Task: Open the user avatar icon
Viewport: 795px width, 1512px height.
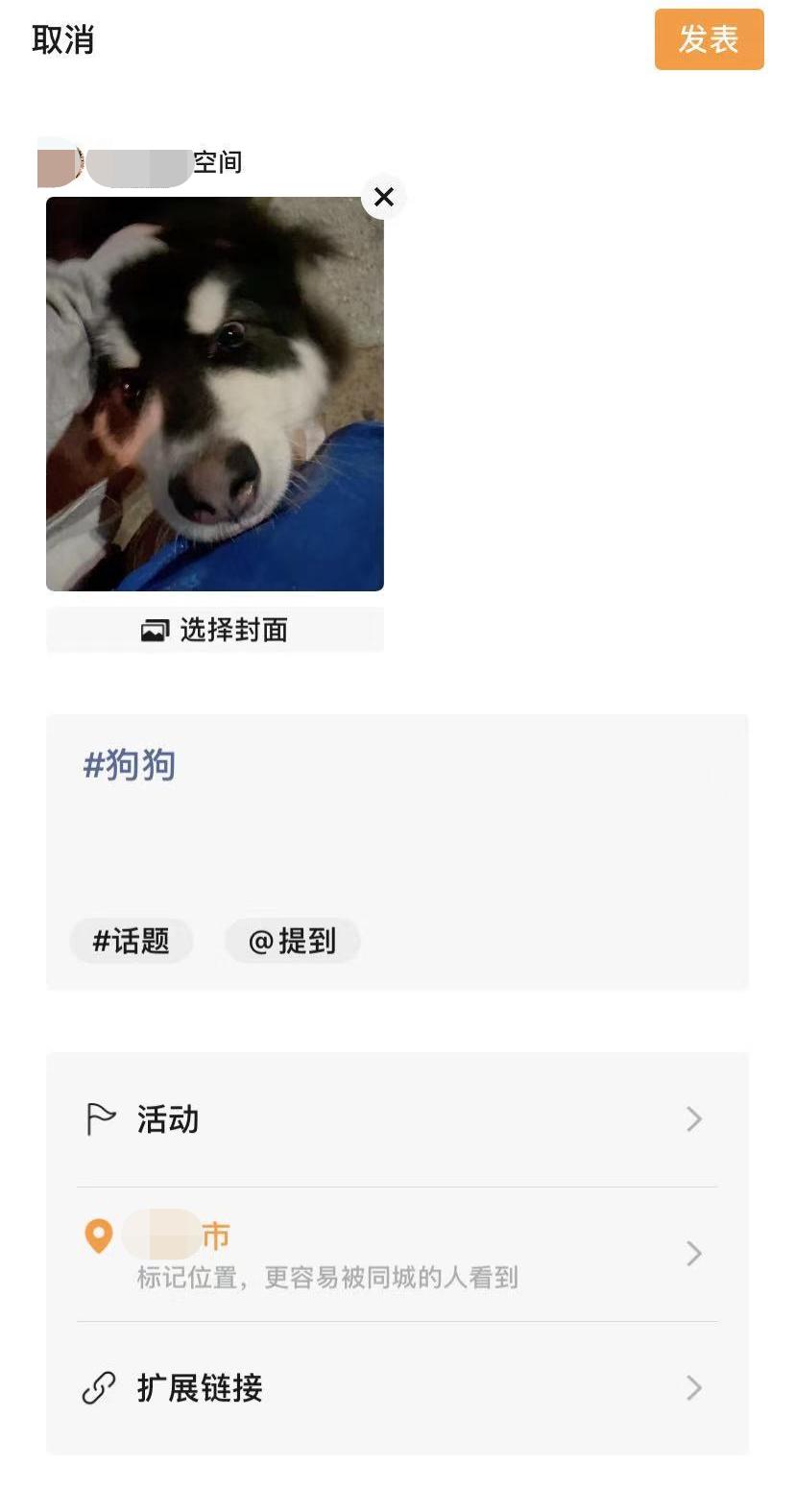Action: [60, 161]
